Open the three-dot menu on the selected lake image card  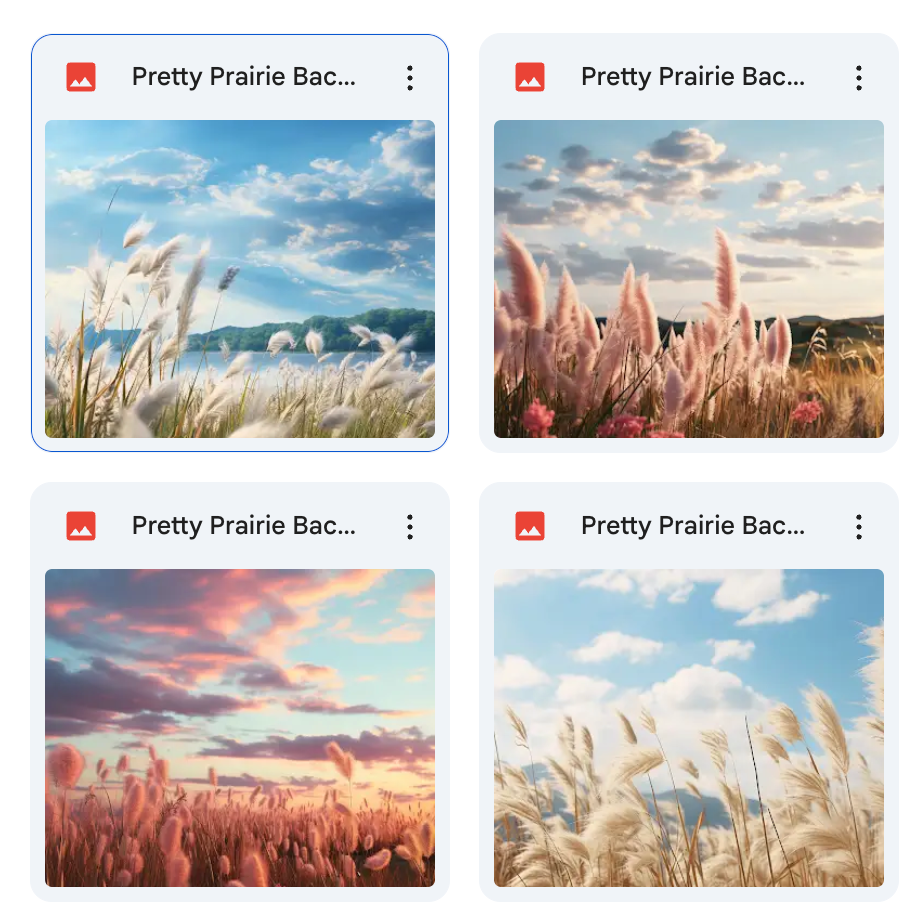(x=410, y=78)
